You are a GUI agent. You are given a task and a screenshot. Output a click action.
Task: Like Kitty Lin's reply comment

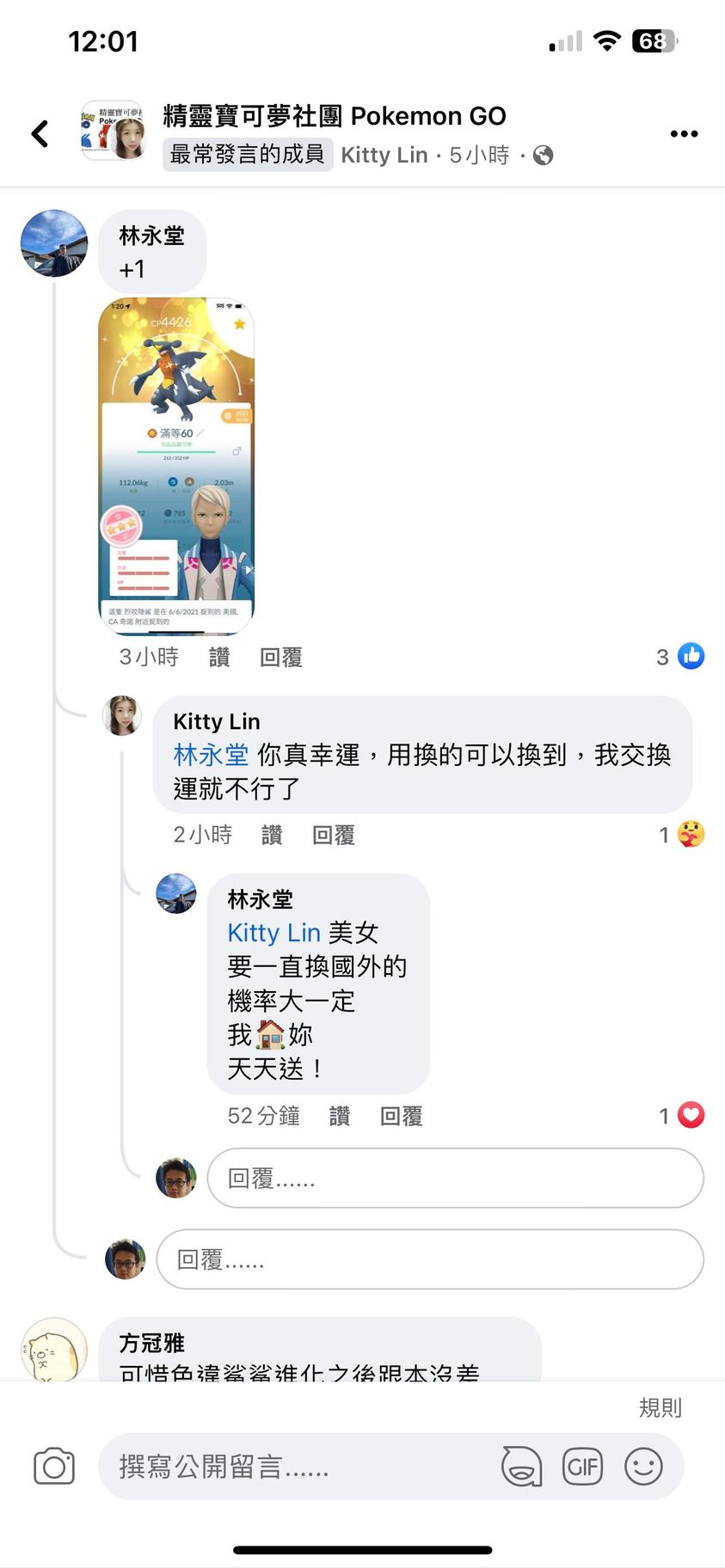(x=272, y=835)
